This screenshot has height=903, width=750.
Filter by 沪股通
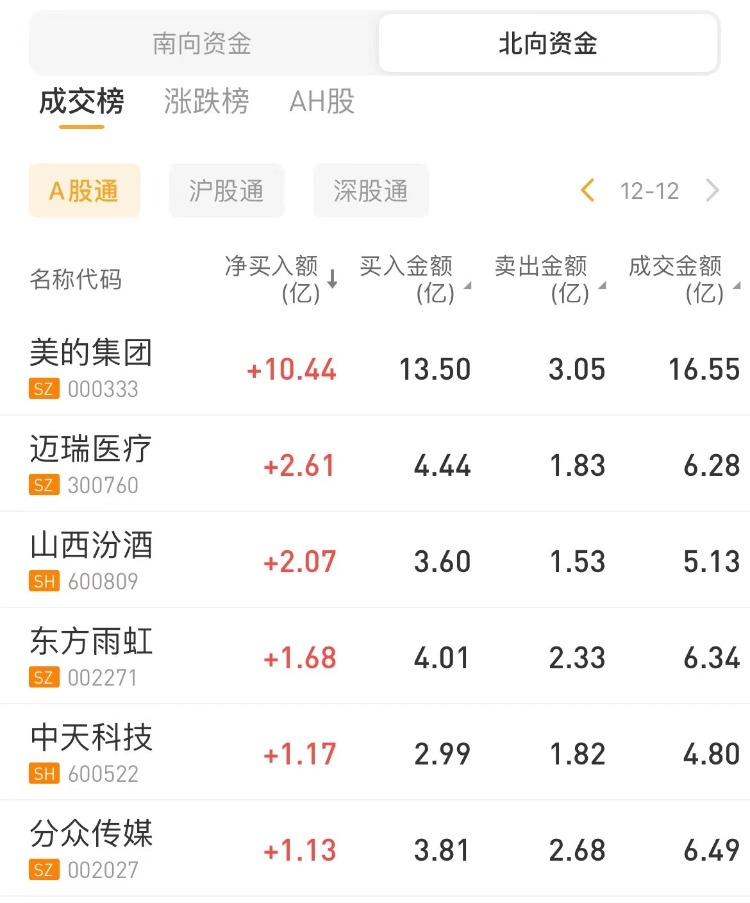(227, 191)
